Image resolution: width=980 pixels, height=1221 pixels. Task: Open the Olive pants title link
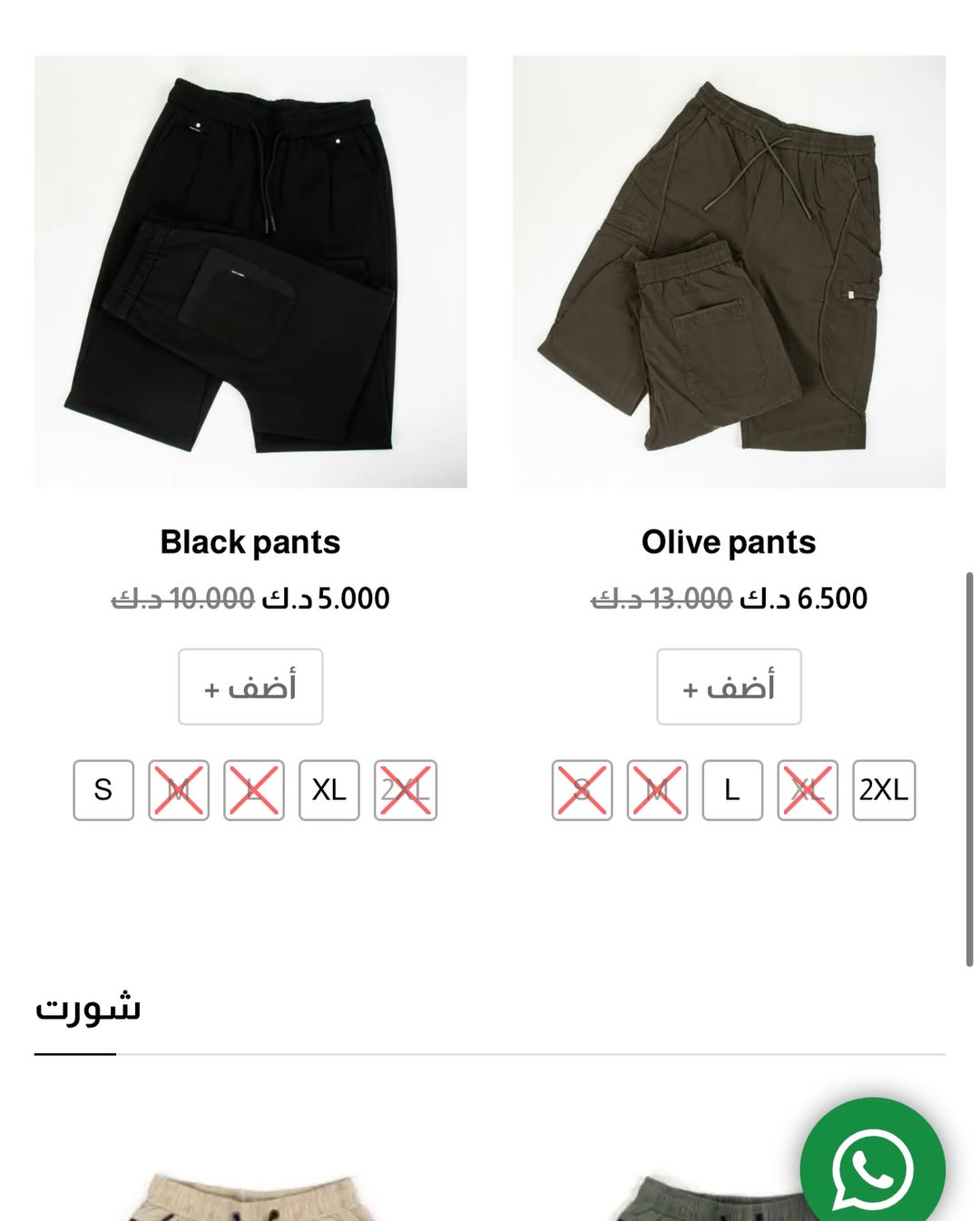[x=729, y=542]
